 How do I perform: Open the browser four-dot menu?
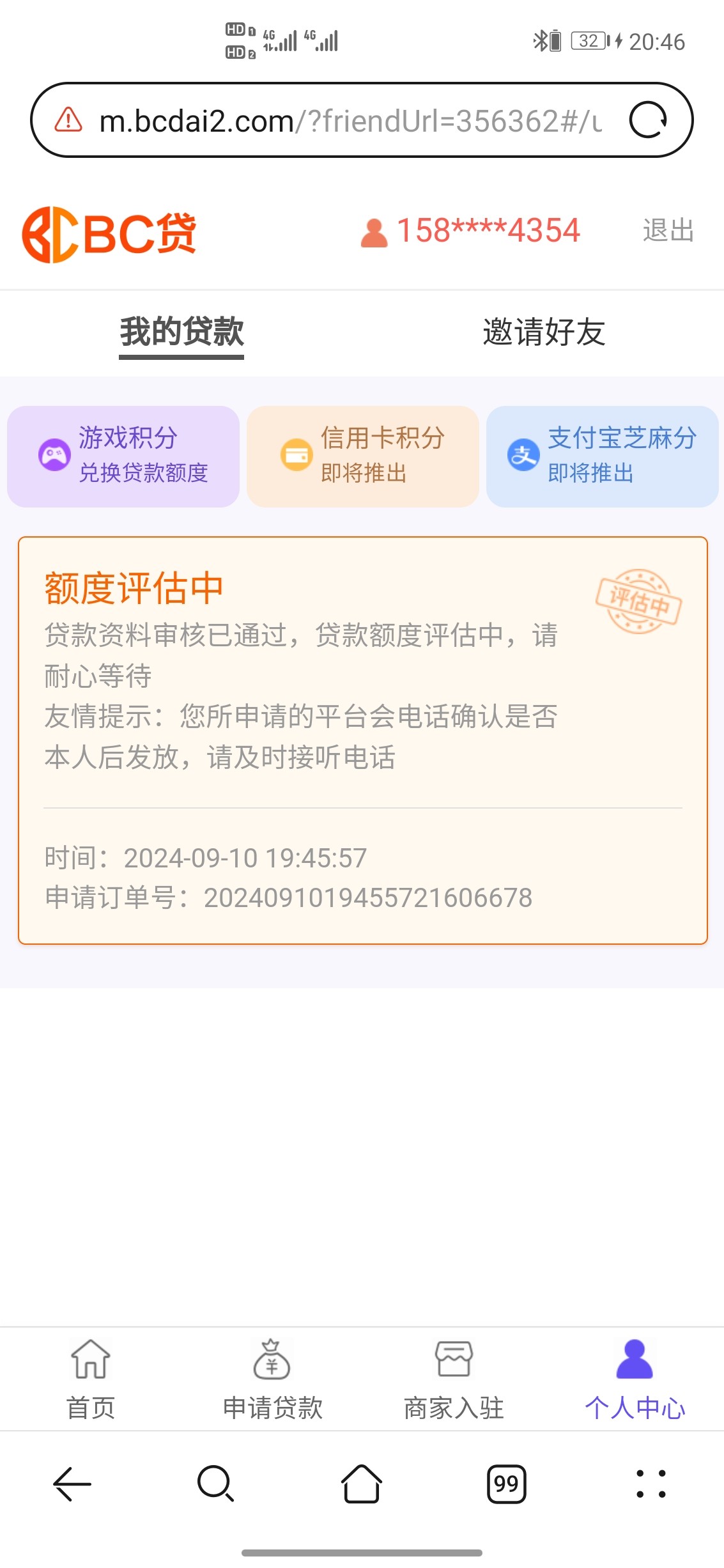point(651,1484)
